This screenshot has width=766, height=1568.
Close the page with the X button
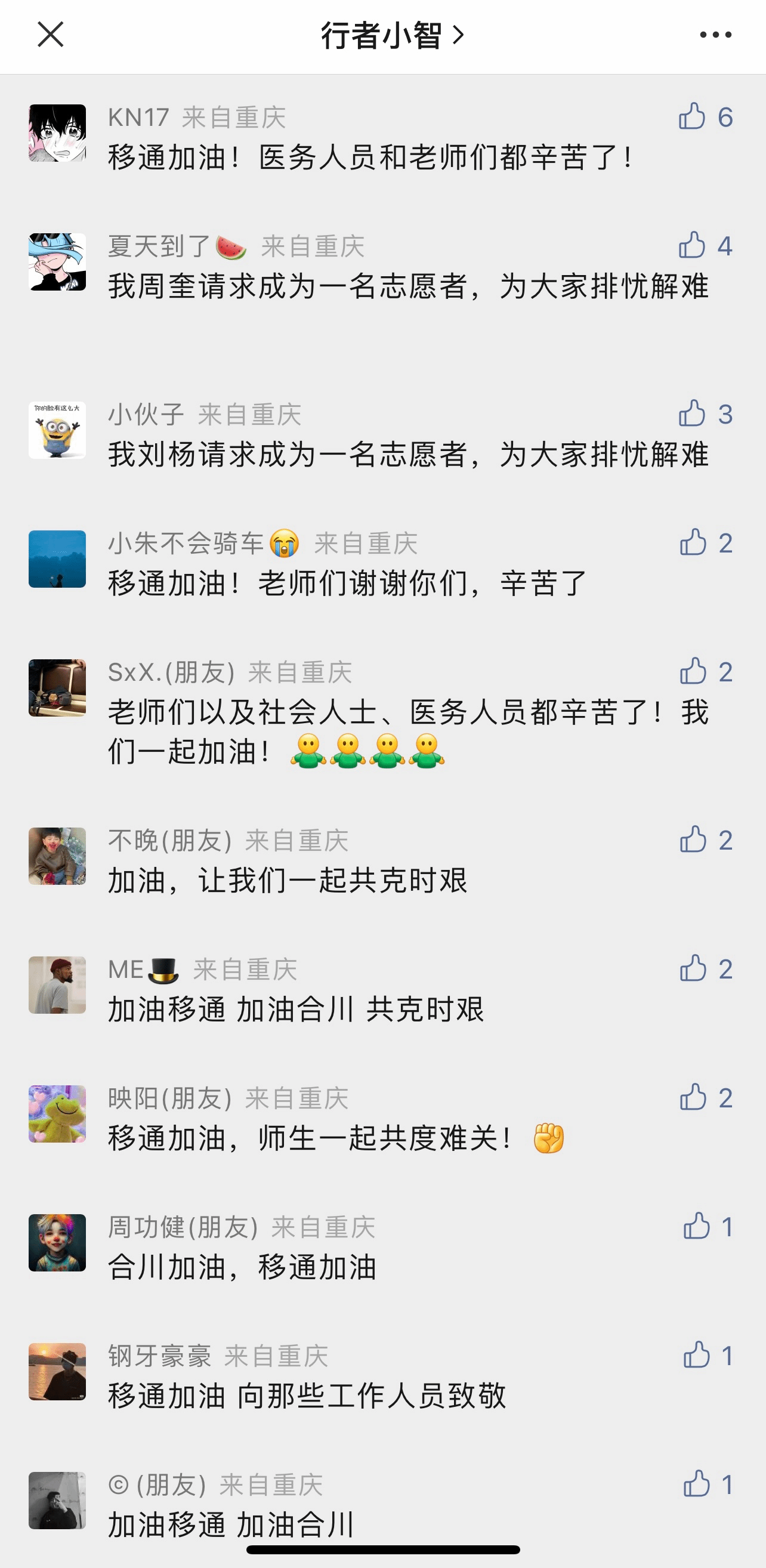(51, 35)
